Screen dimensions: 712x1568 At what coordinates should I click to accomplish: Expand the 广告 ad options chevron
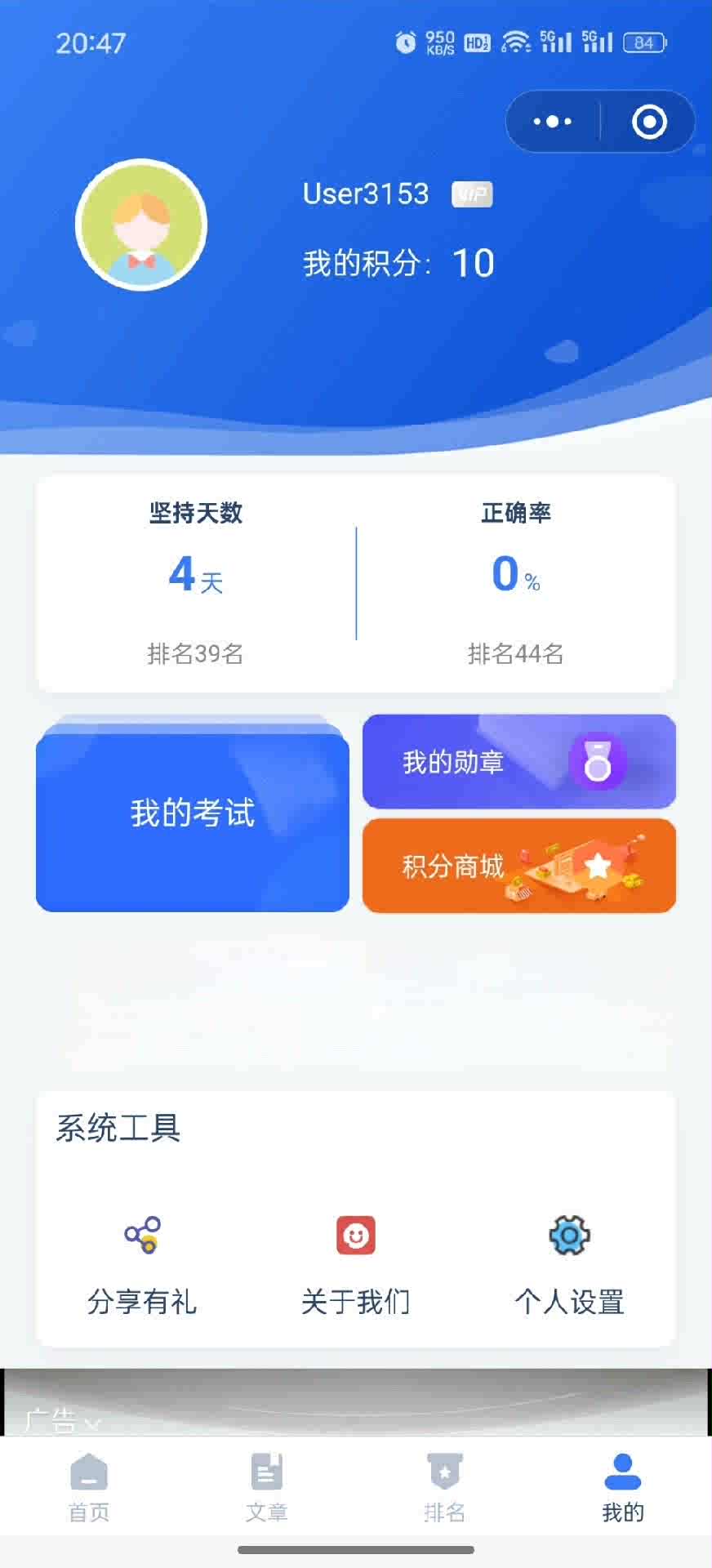[x=92, y=1423]
